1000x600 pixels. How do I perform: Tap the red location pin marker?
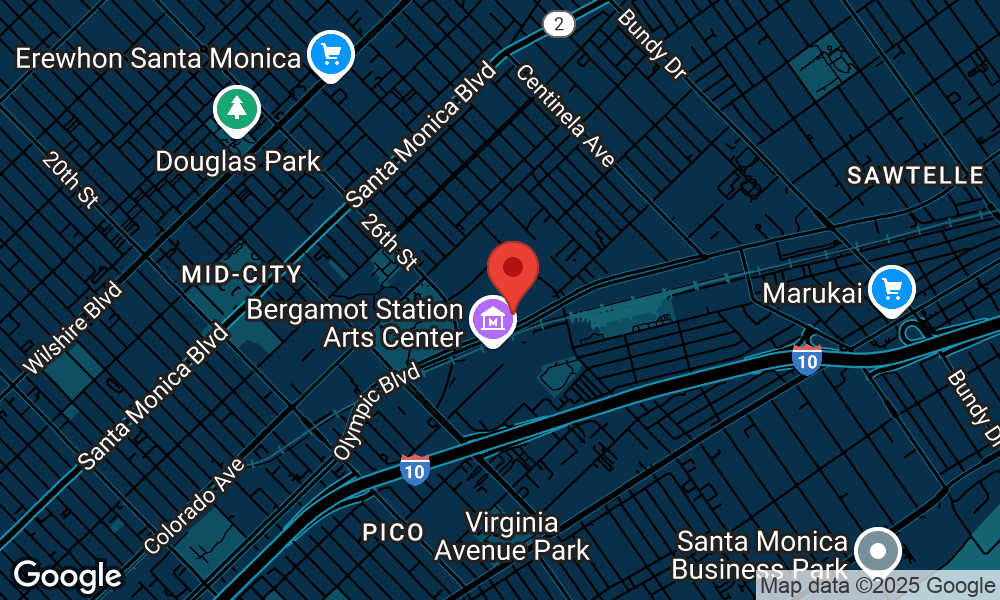[513, 270]
